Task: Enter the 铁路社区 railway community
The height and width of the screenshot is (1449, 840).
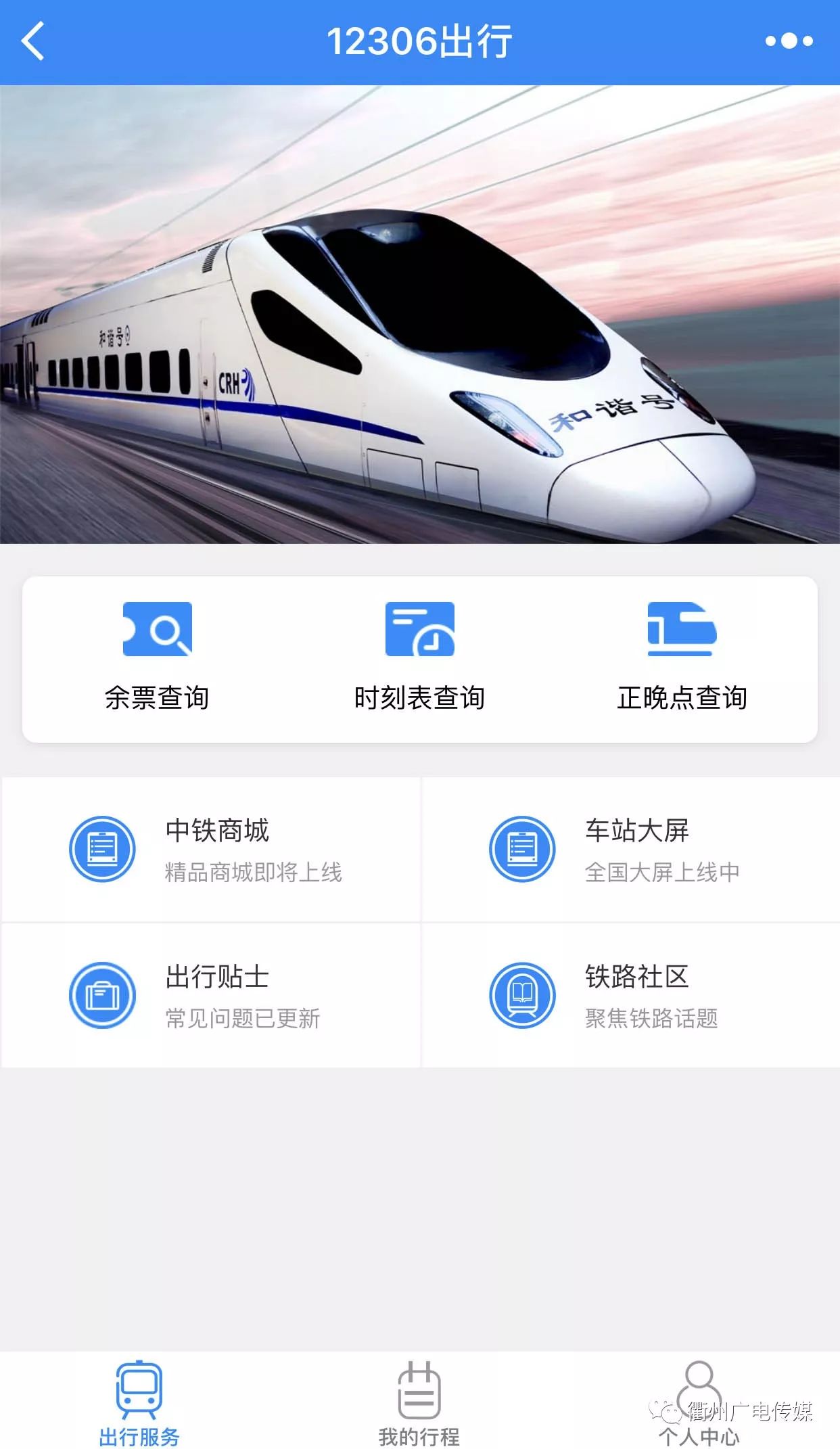Action: pyautogui.click(x=631, y=996)
